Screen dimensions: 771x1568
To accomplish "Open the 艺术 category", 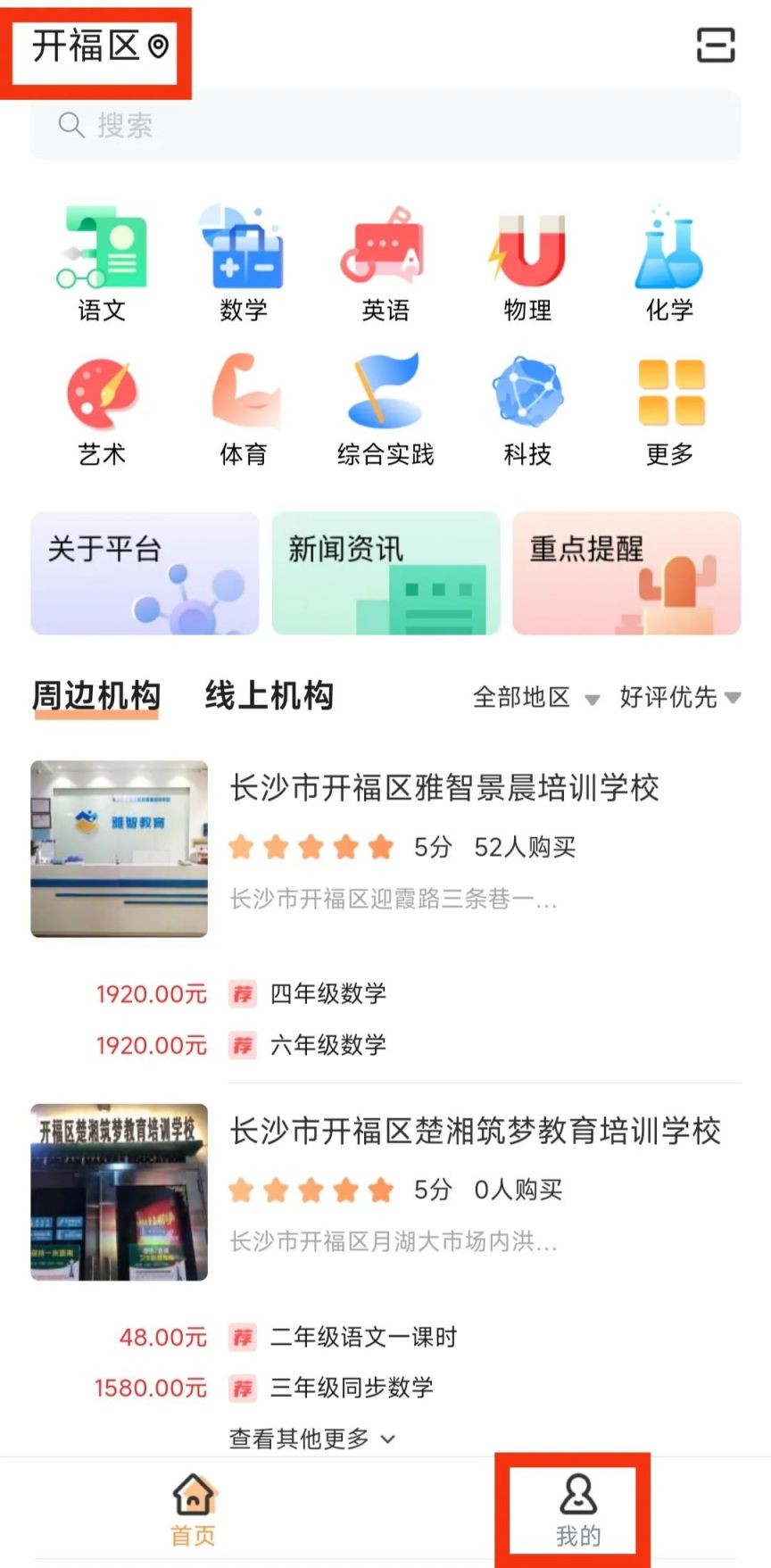I will coord(102,409).
